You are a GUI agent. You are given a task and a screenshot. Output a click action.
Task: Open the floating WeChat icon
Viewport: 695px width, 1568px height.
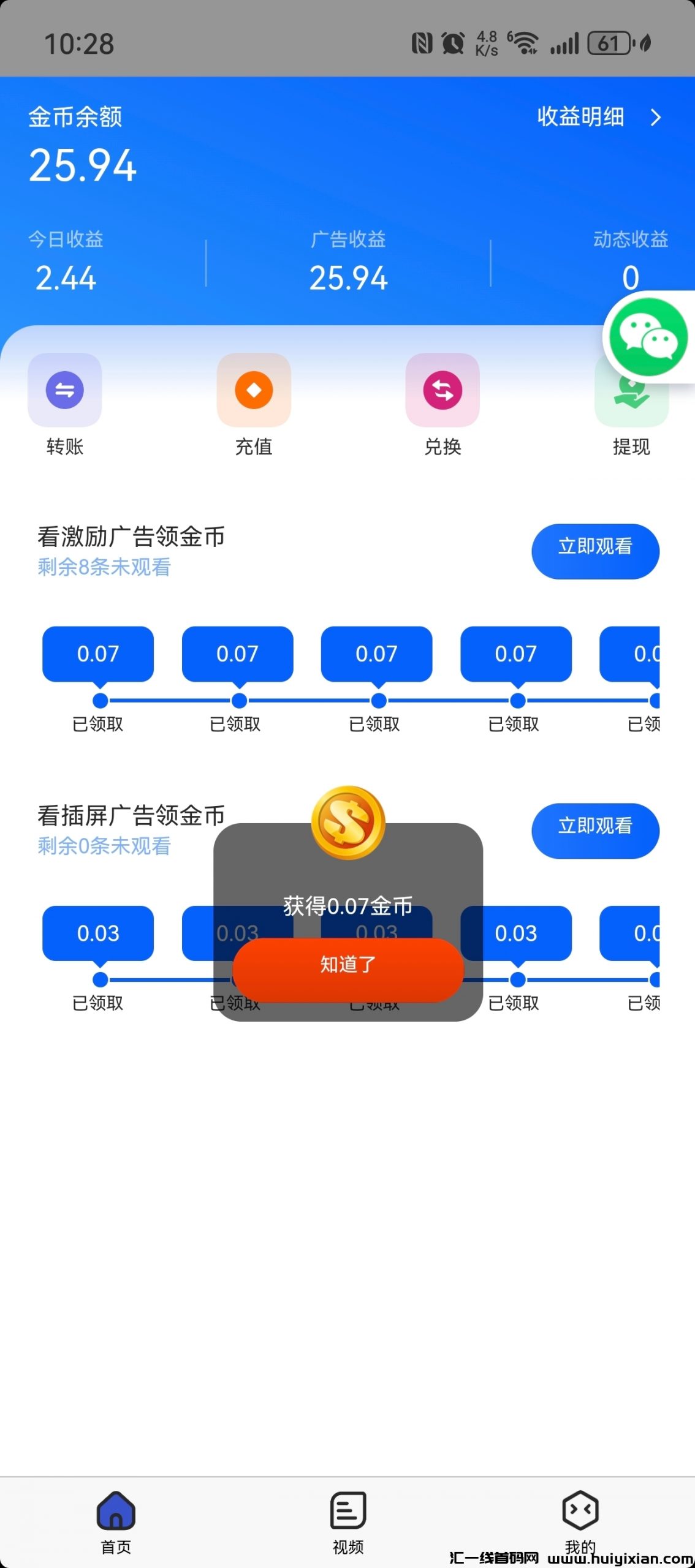[x=647, y=337]
